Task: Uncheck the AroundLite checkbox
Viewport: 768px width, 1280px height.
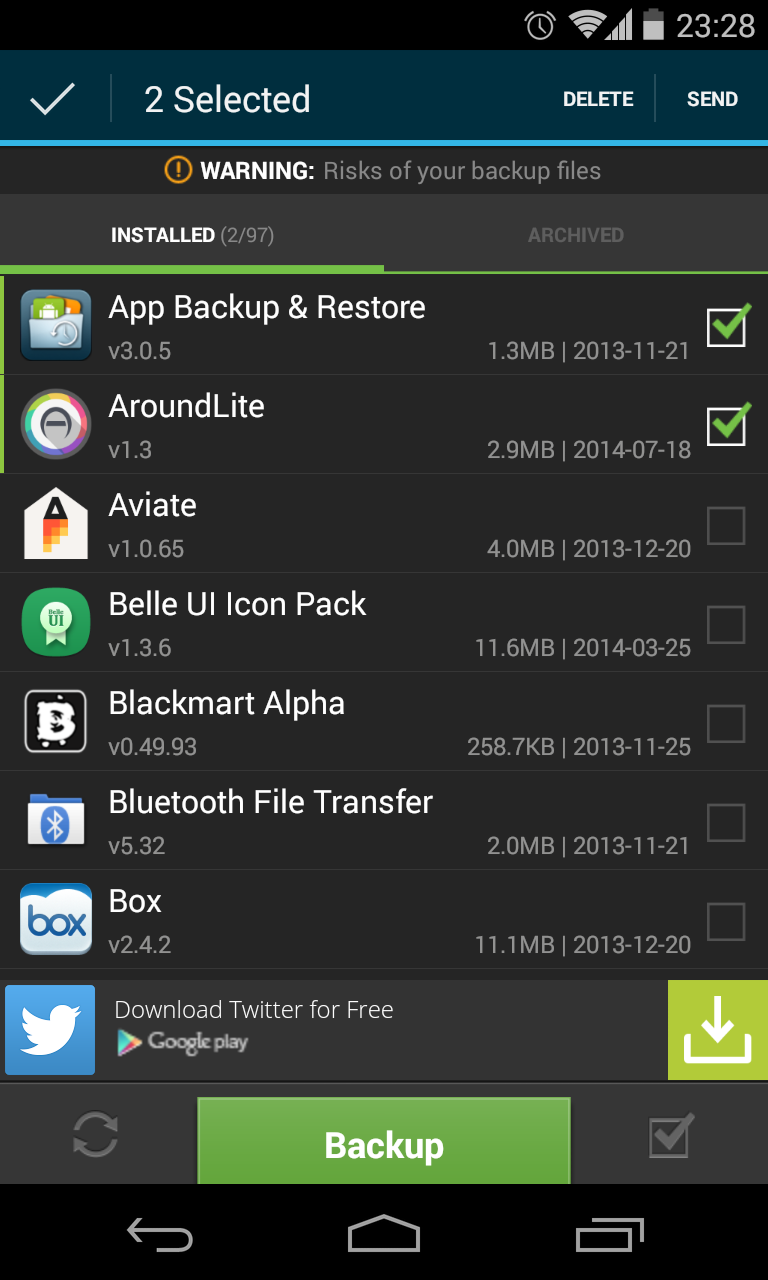Action: pyautogui.click(x=727, y=425)
